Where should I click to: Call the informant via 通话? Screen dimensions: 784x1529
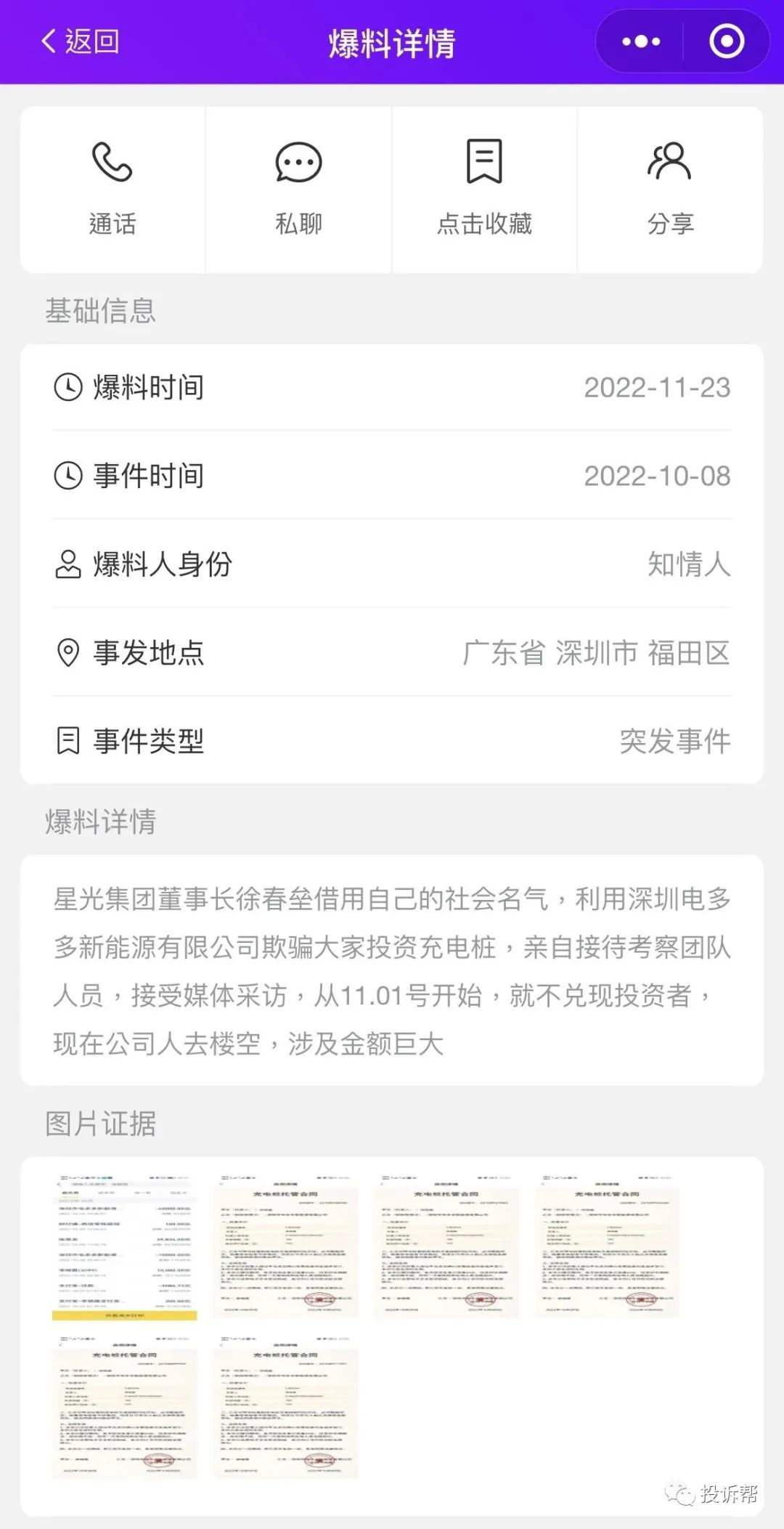tap(113, 189)
